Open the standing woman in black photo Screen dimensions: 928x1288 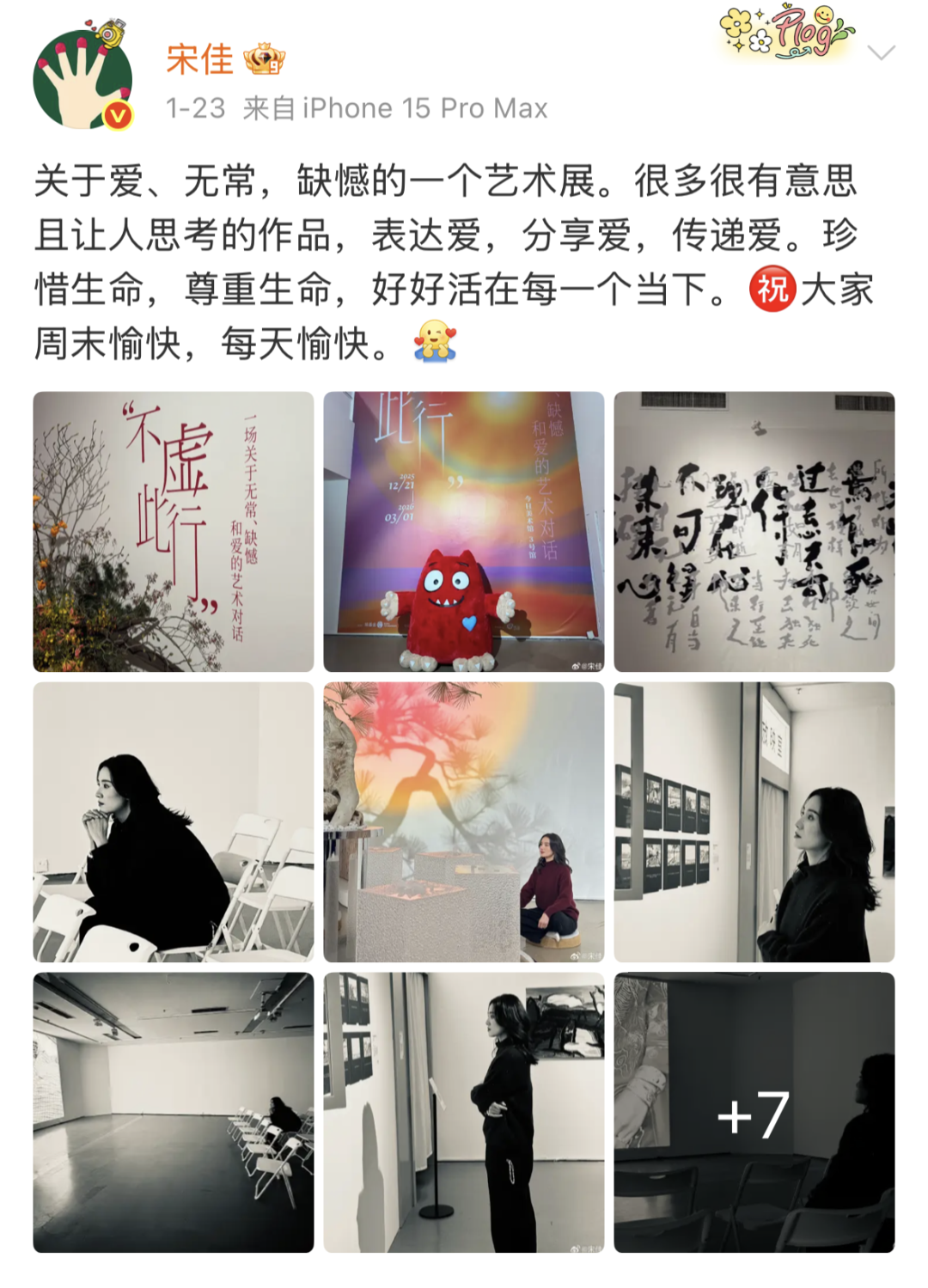464,1112
